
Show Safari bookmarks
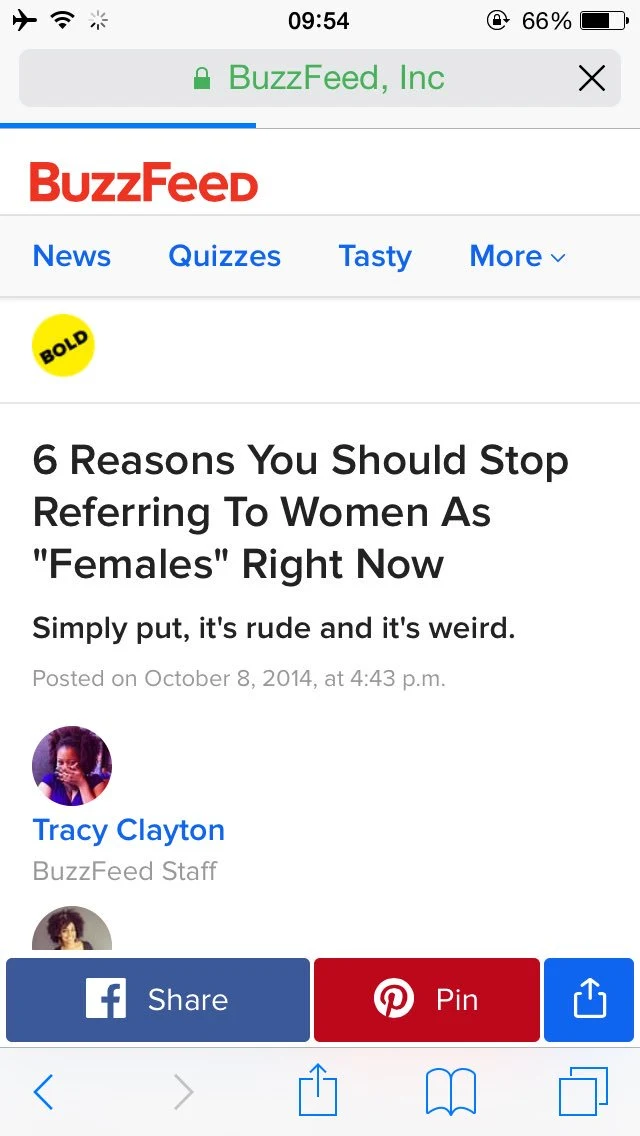click(x=450, y=1092)
